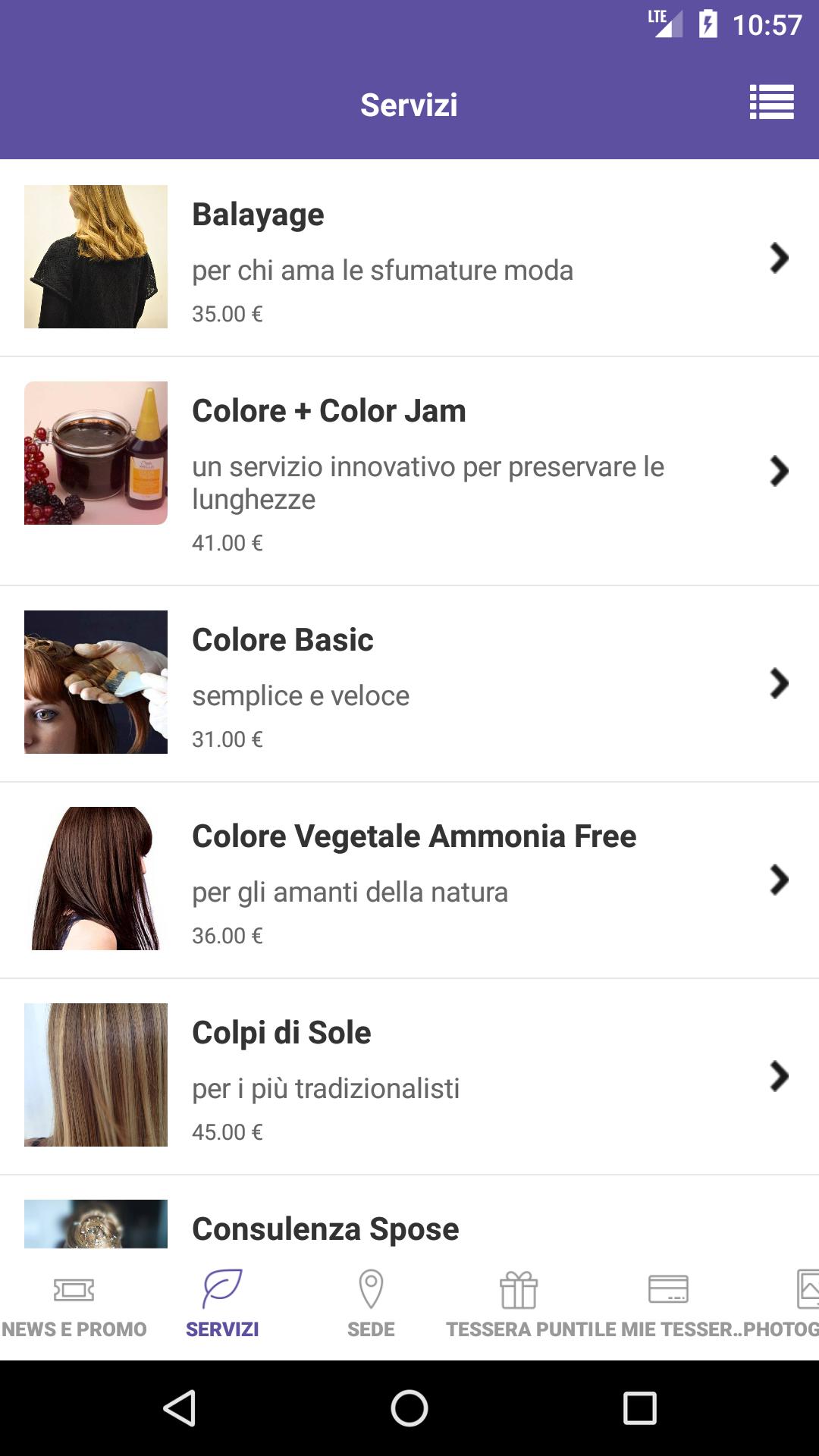The image size is (819, 1456).
Task: Open the Balayage service
Action: 409,258
